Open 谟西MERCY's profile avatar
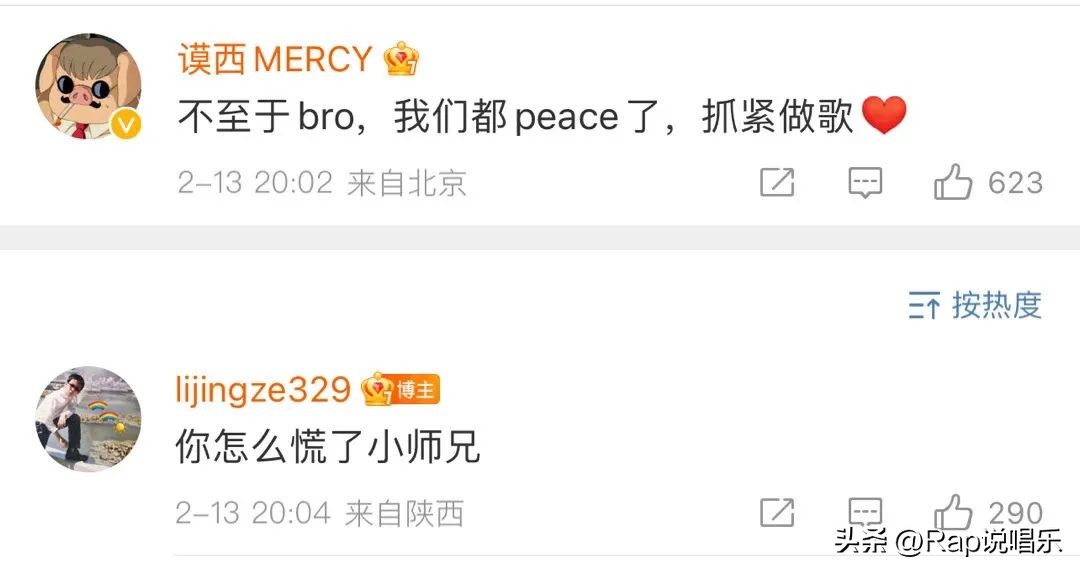Viewport: 1080px width, 572px height. point(89,87)
